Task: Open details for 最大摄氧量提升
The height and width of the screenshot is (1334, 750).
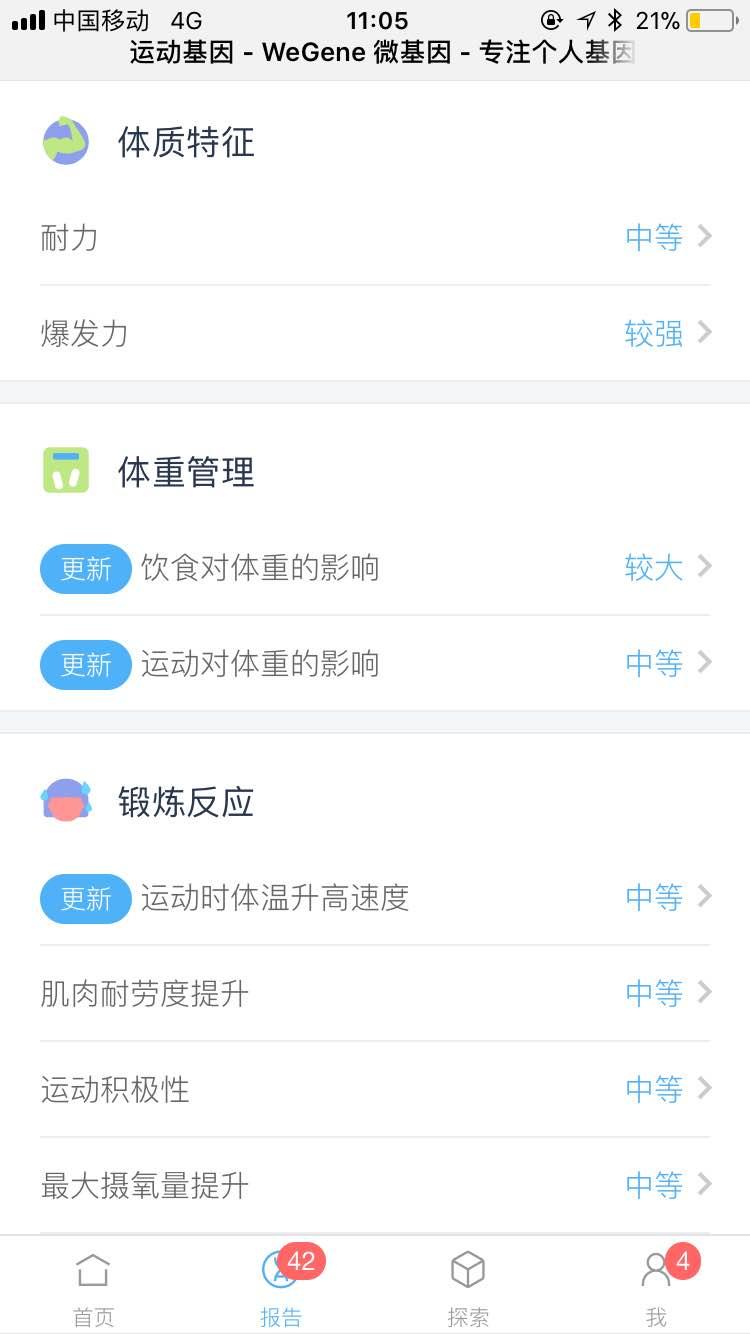Action: pos(375,1185)
